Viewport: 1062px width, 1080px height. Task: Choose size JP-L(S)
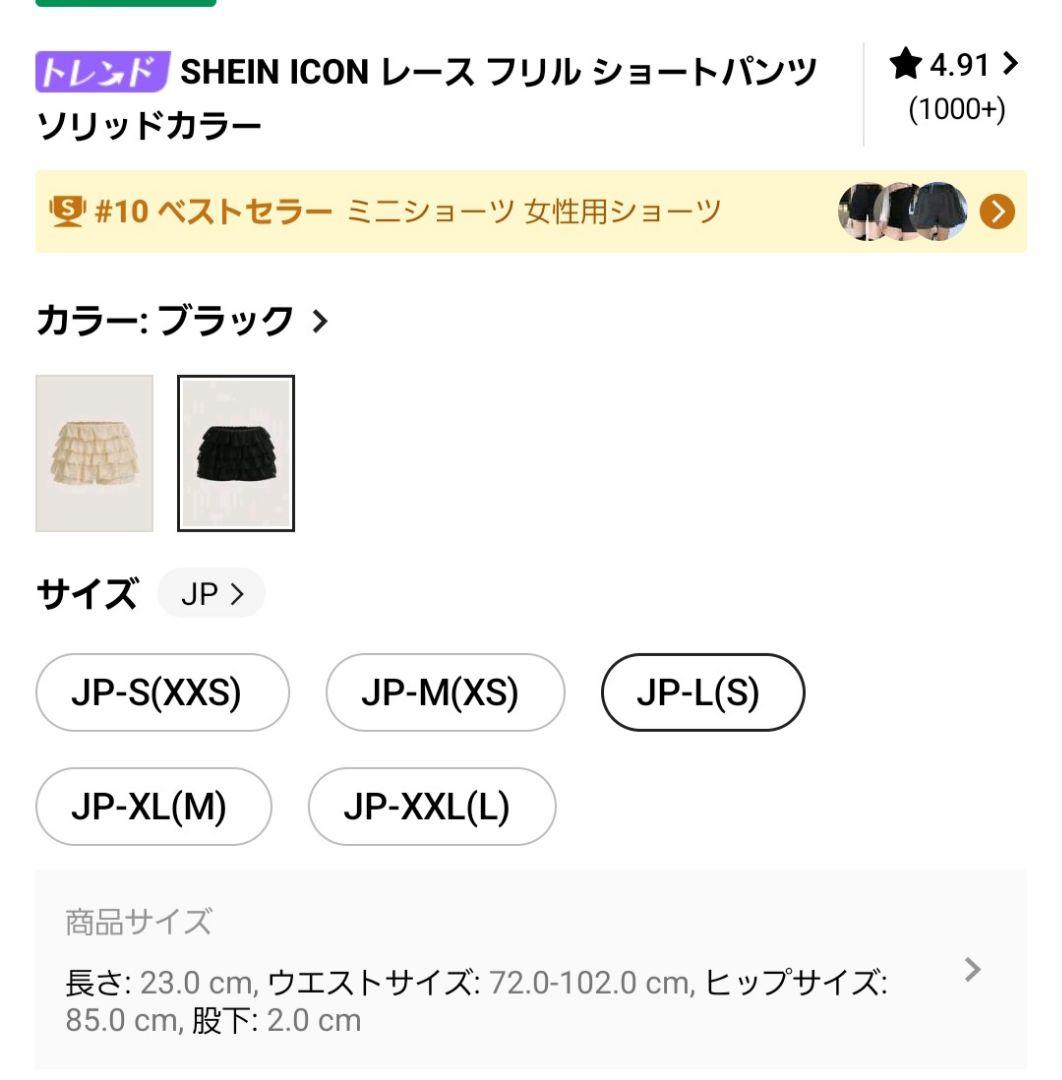pyautogui.click(x=702, y=693)
